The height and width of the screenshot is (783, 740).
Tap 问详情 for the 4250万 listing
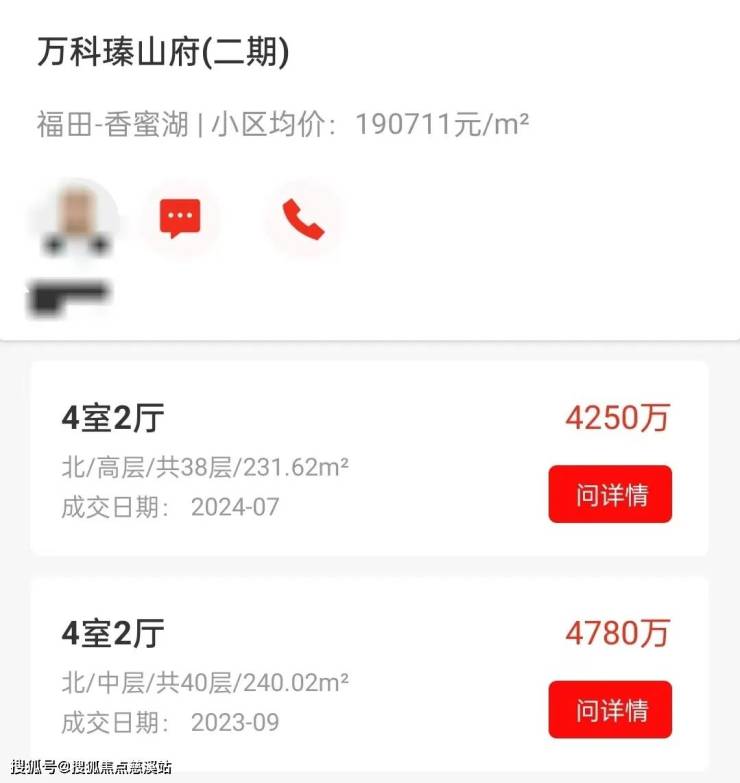(610, 494)
